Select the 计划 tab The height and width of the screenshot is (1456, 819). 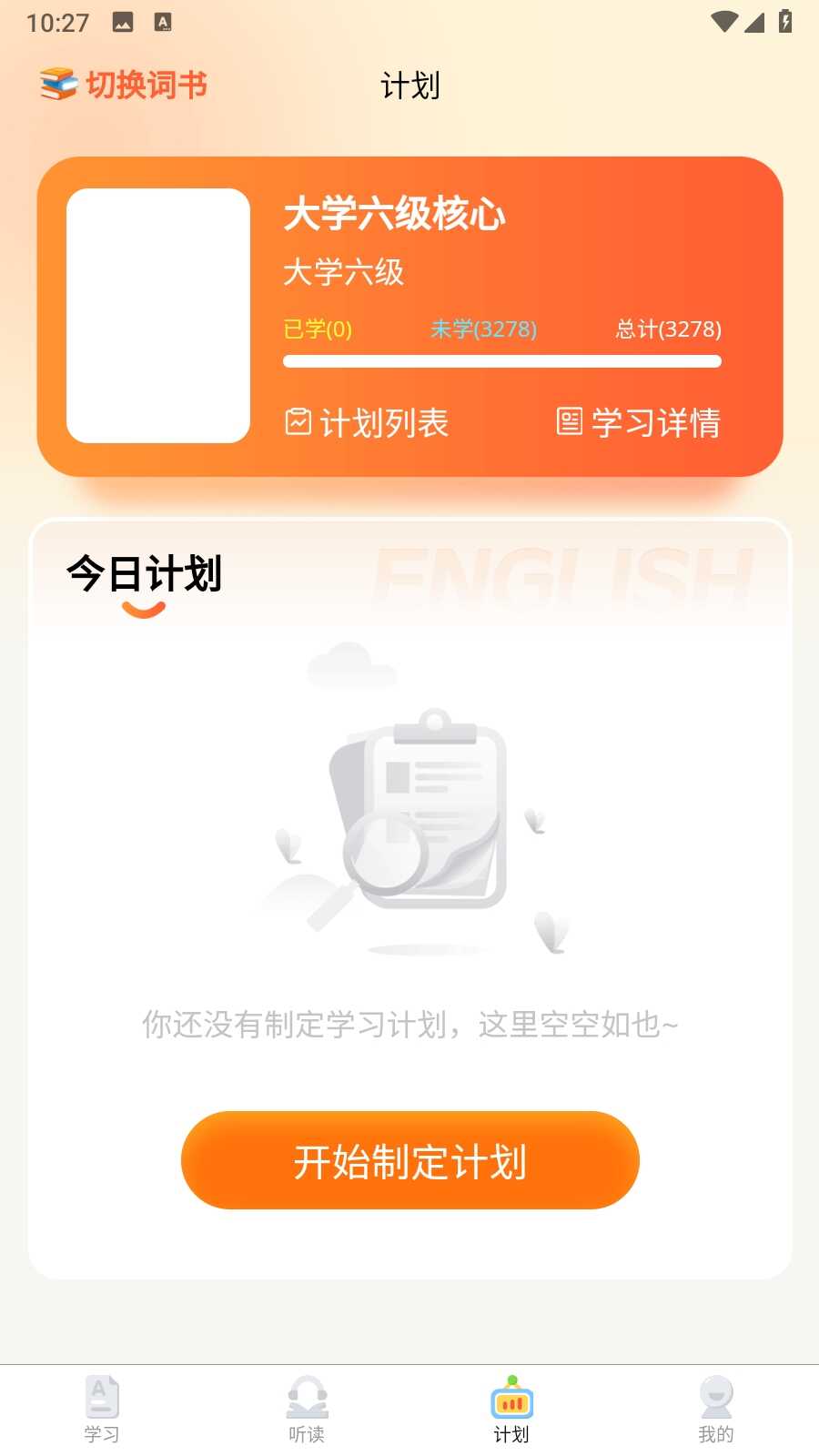point(511,1409)
